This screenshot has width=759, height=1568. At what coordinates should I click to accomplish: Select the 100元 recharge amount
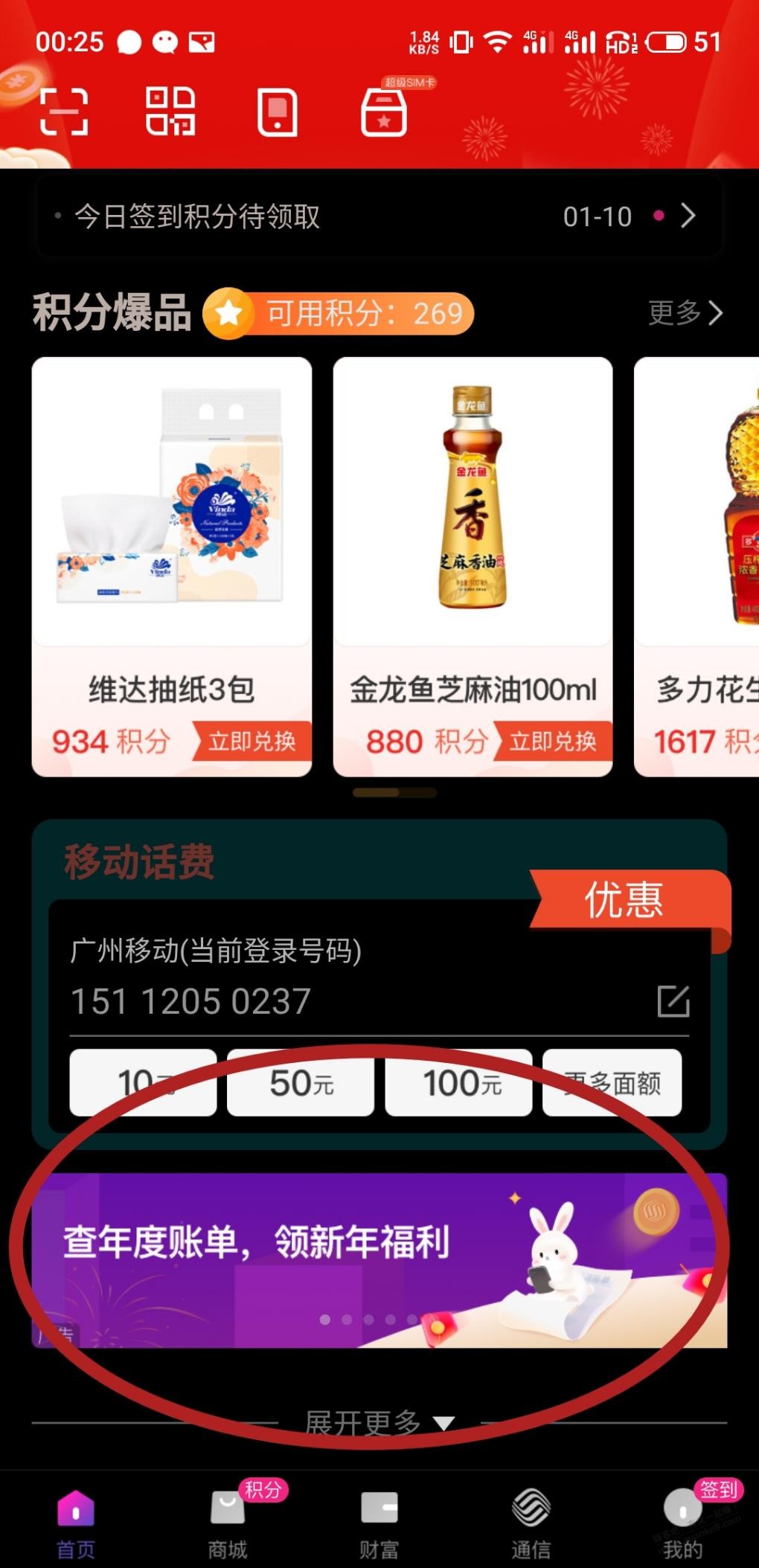click(458, 1083)
